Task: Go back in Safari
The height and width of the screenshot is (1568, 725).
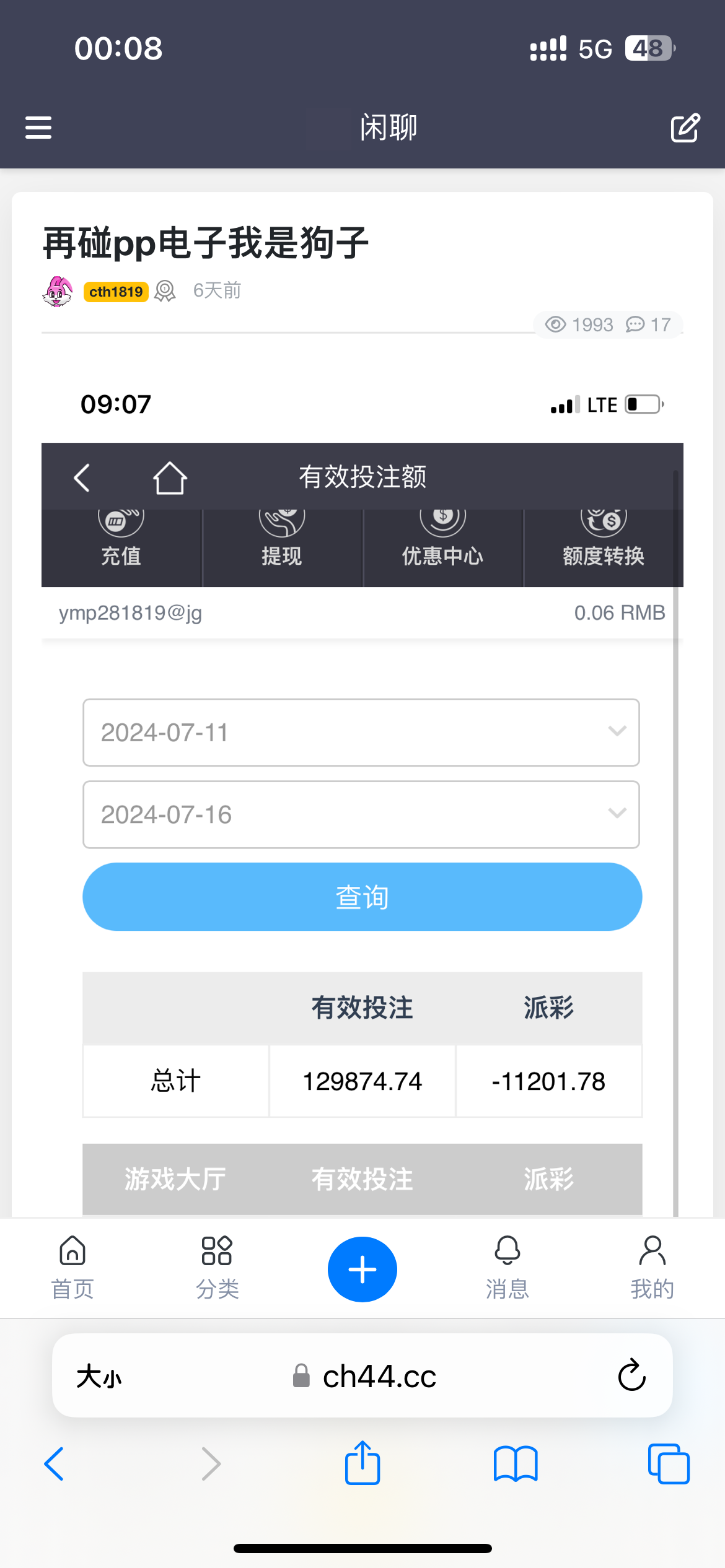Action: (55, 1464)
